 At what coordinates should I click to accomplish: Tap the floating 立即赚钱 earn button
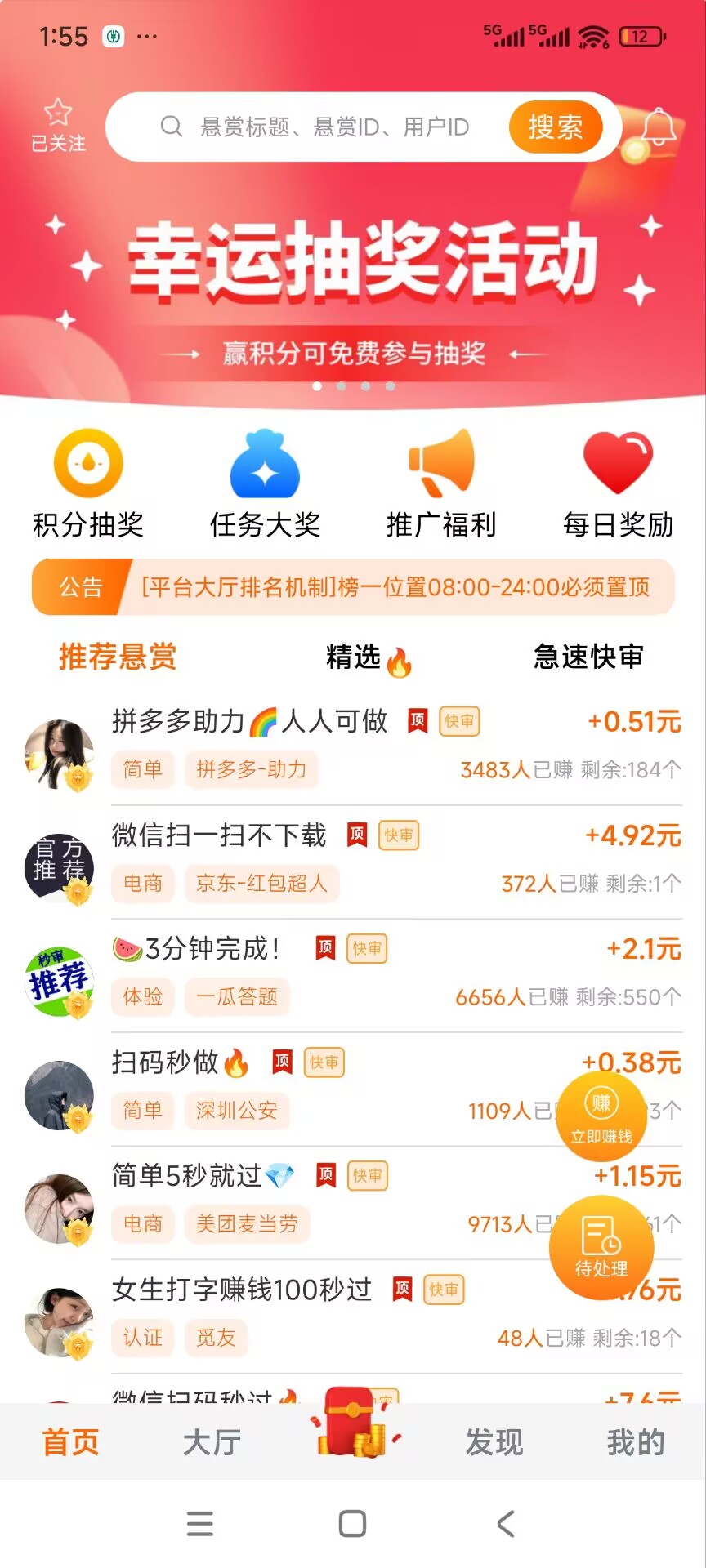click(601, 1116)
